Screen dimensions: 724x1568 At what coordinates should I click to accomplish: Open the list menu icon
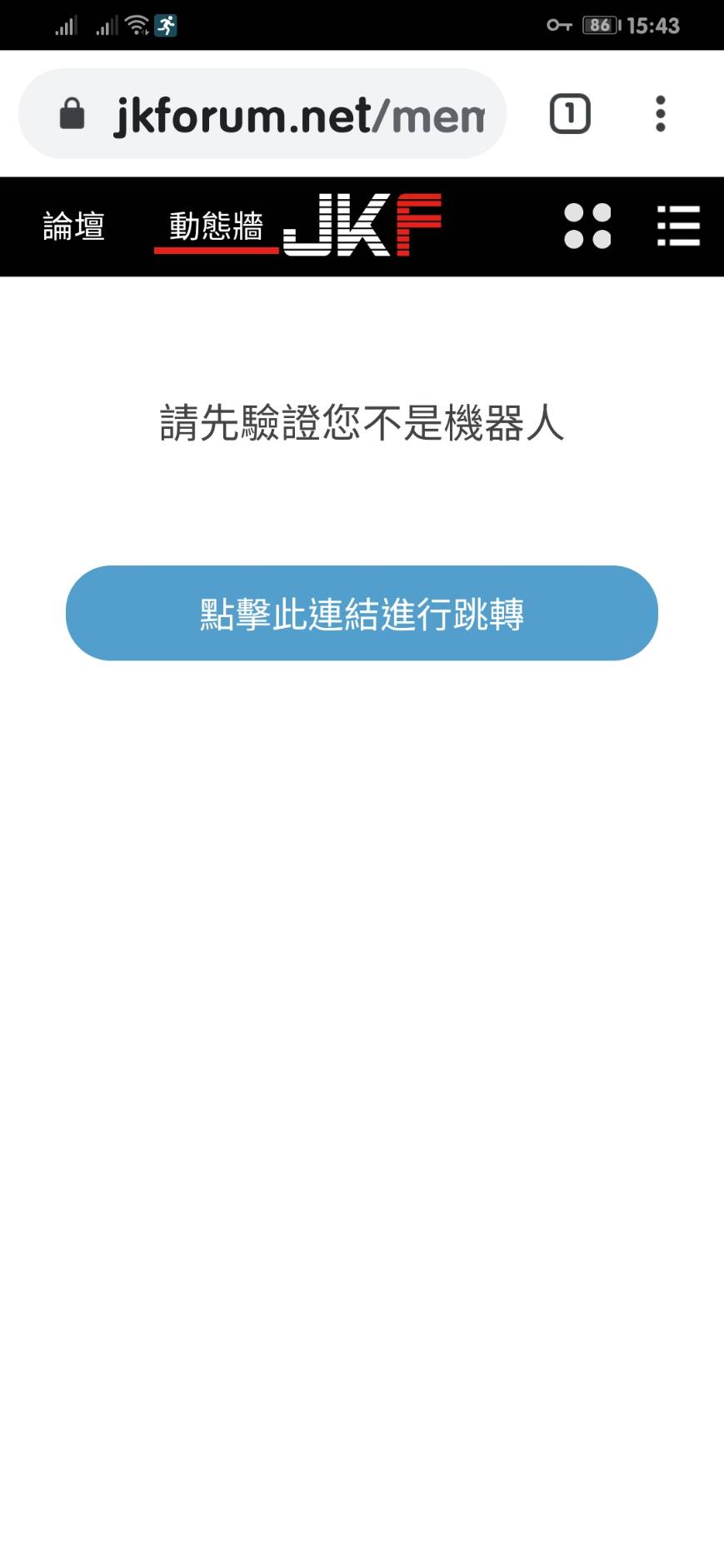678,226
